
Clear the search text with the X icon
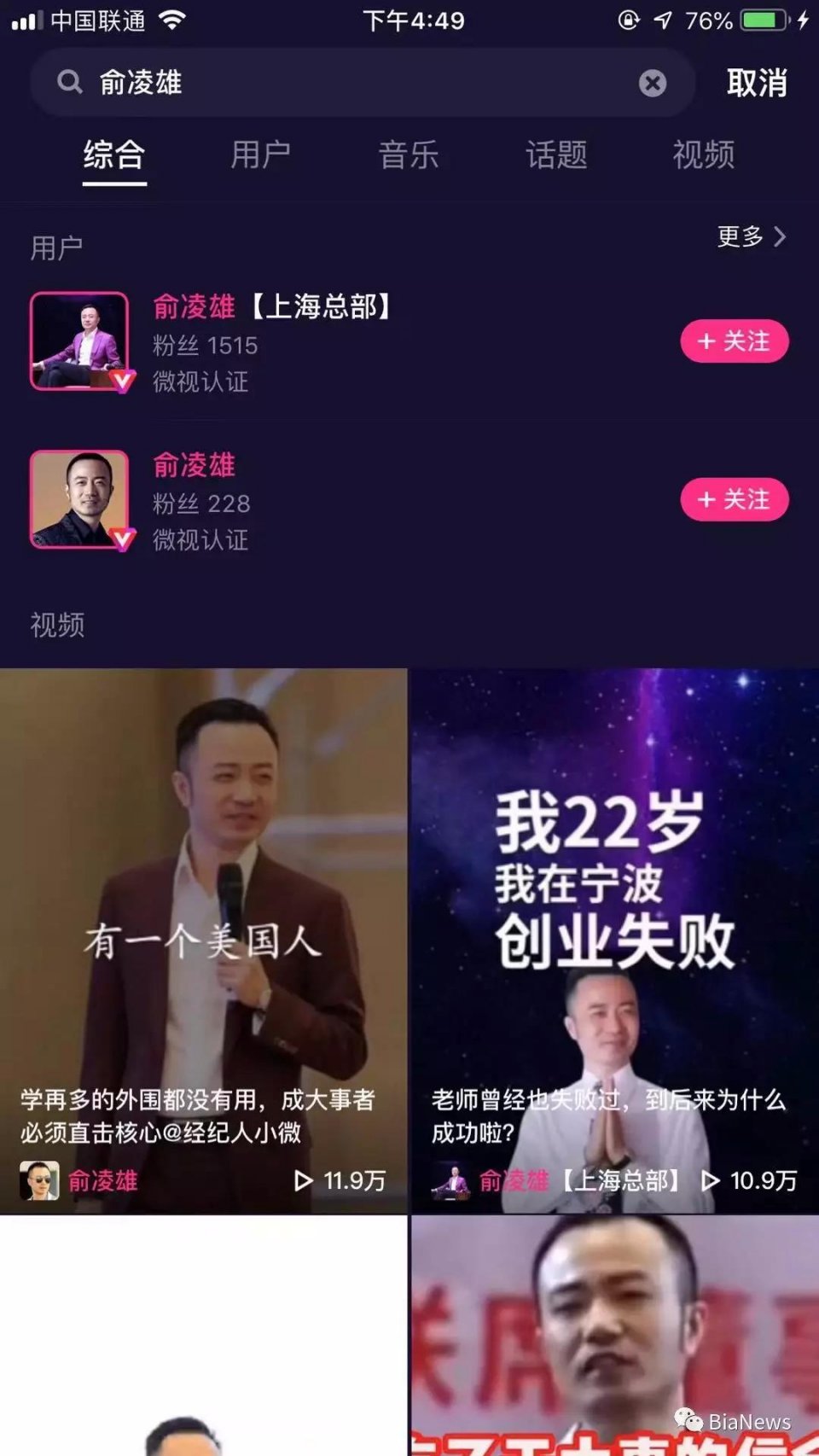pos(653,83)
